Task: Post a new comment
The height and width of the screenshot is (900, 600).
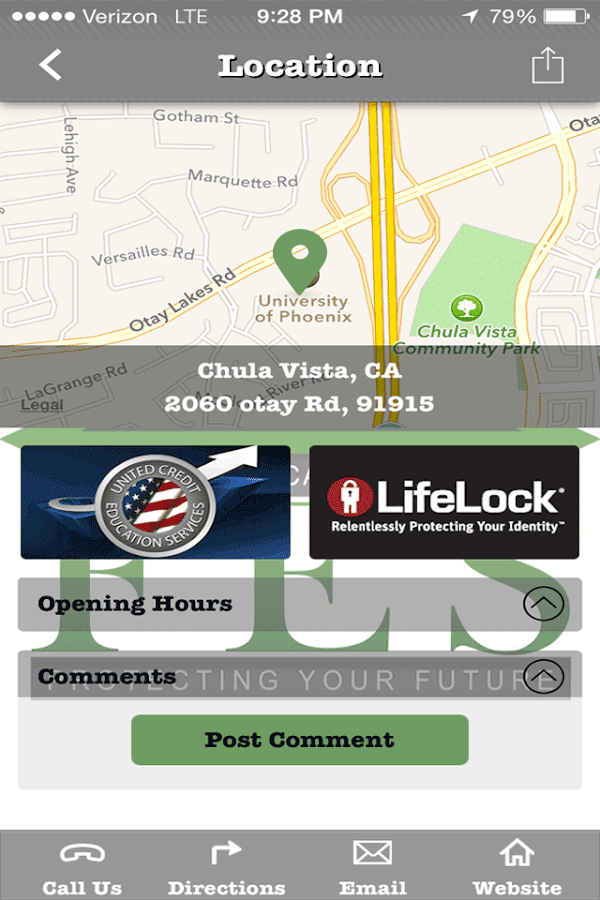Action: pos(299,740)
